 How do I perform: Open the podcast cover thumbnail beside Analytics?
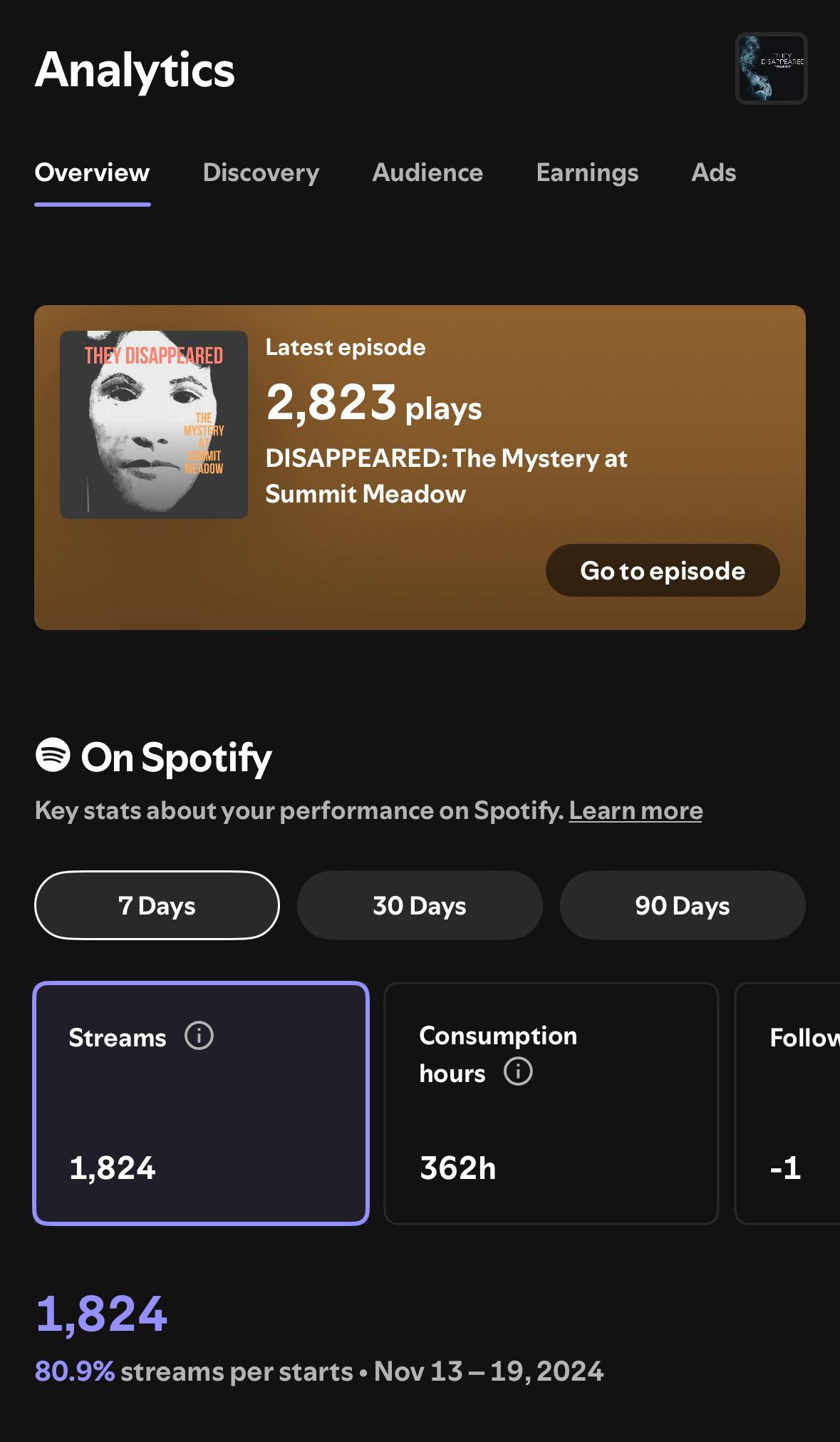pos(771,68)
